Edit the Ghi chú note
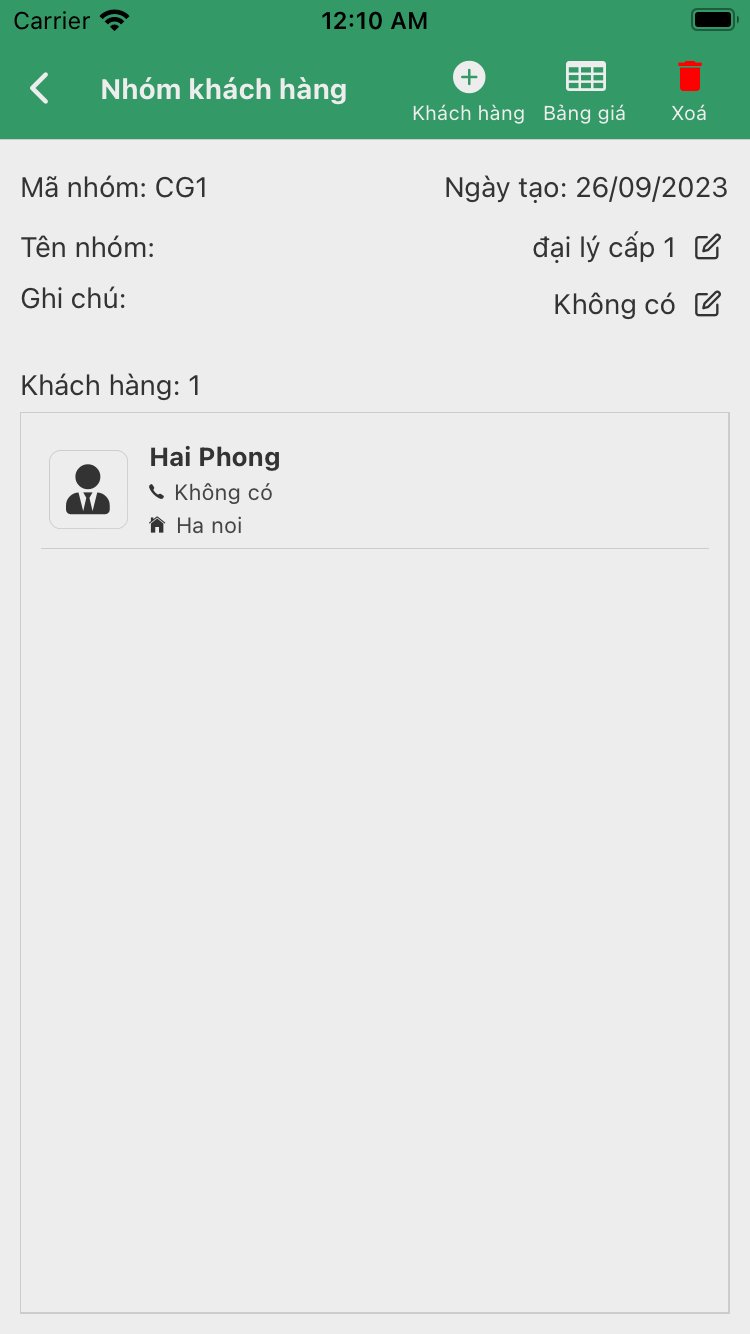 tap(707, 304)
